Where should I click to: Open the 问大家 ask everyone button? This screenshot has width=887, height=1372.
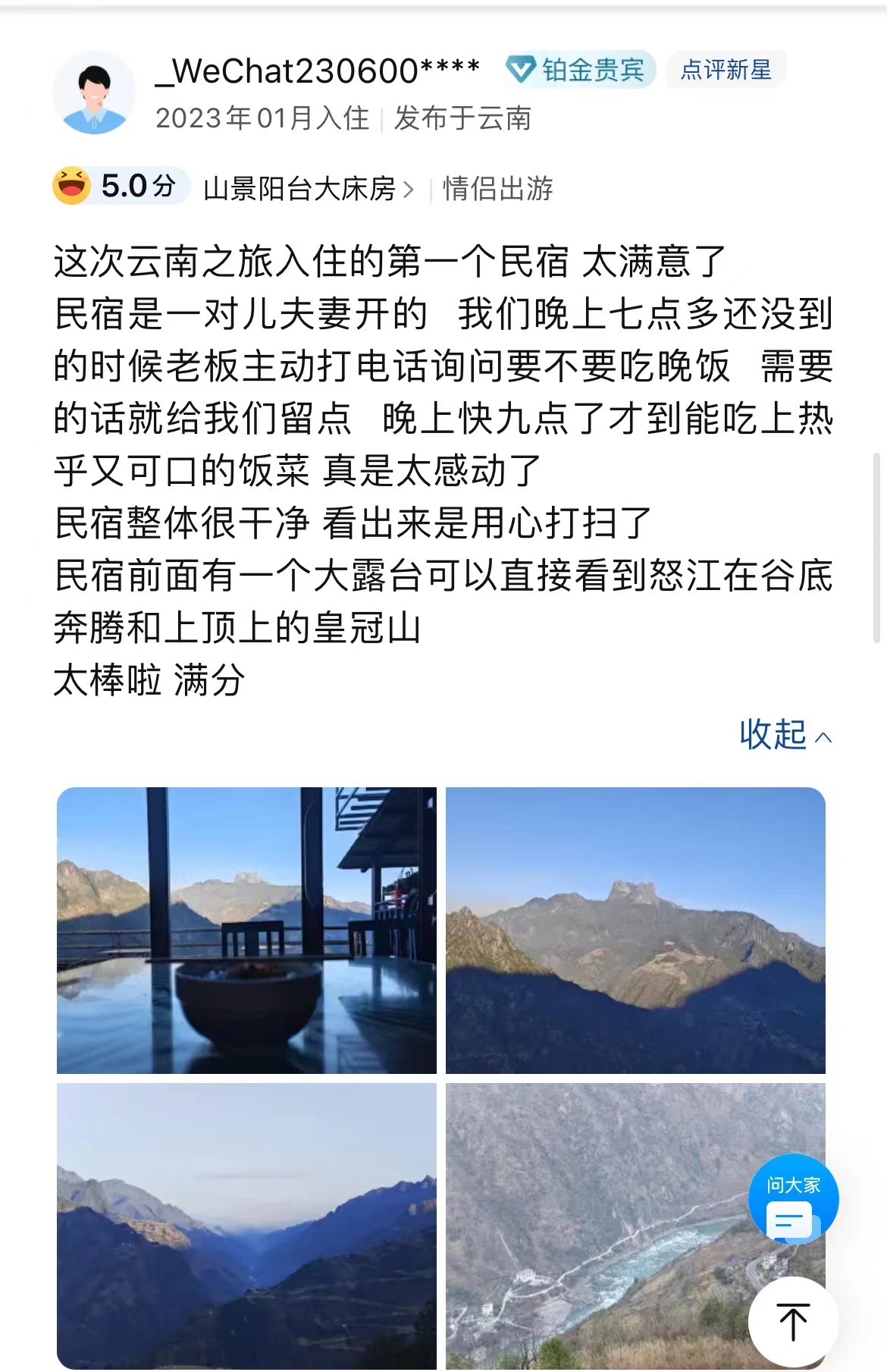point(793,1198)
